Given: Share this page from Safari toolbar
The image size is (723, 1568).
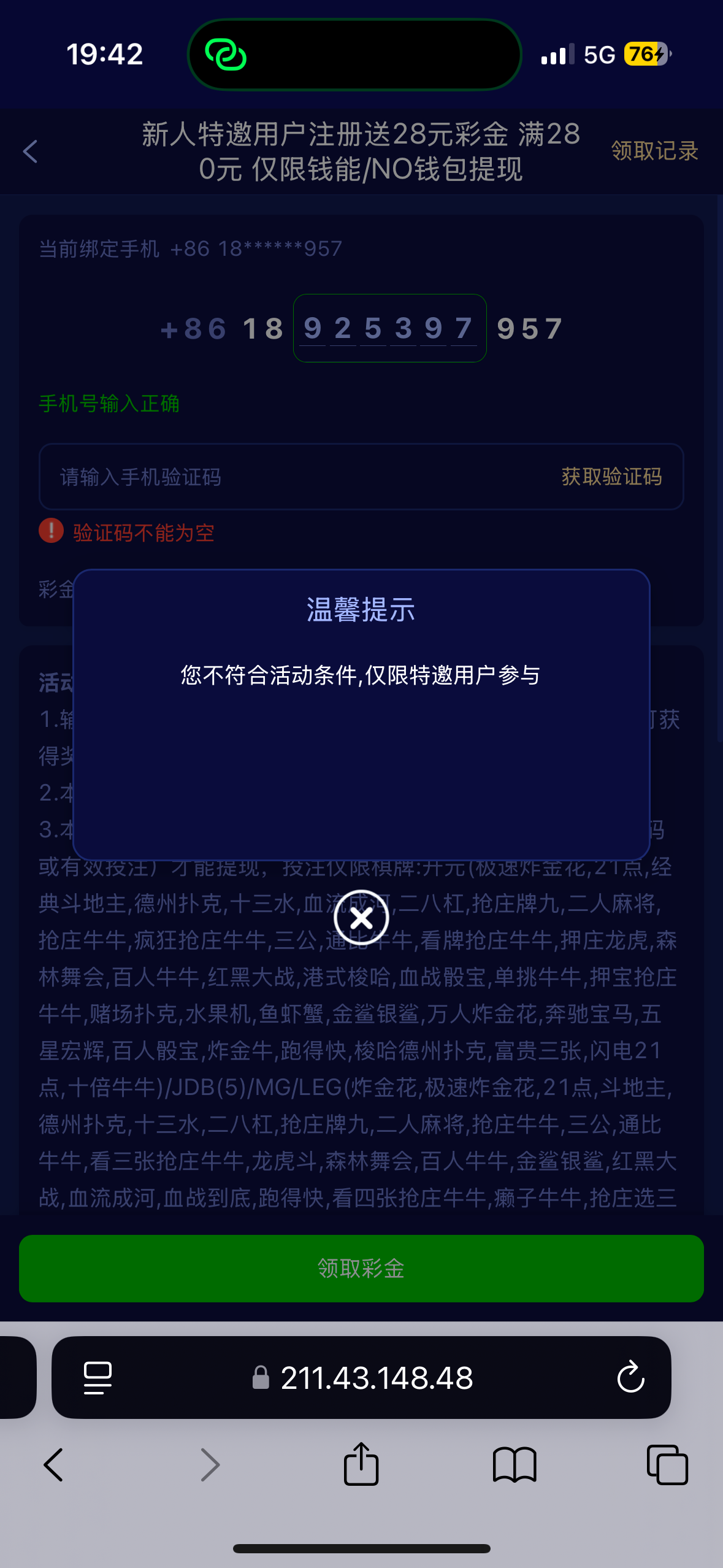Looking at the screenshot, I should [361, 1465].
